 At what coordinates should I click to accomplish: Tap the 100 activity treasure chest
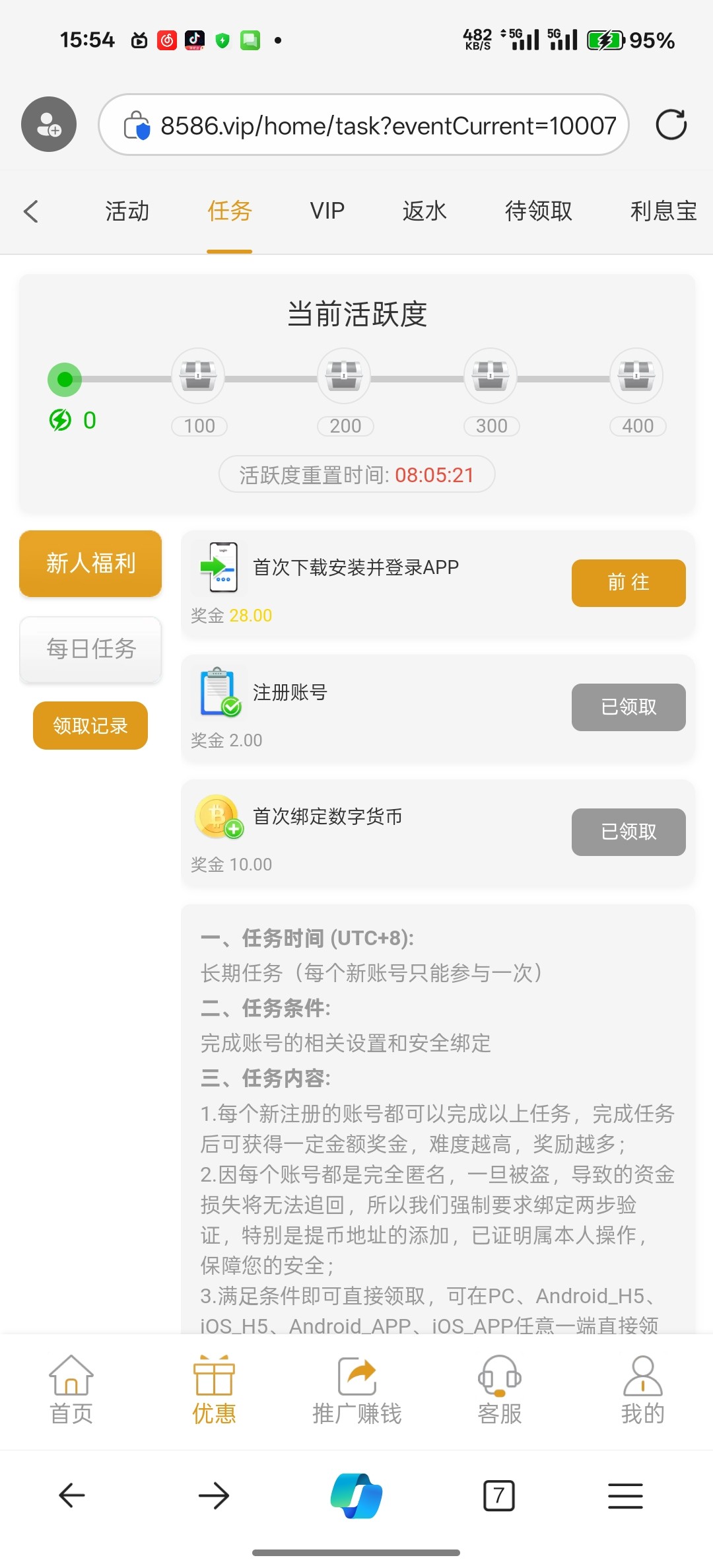[198, 376]
